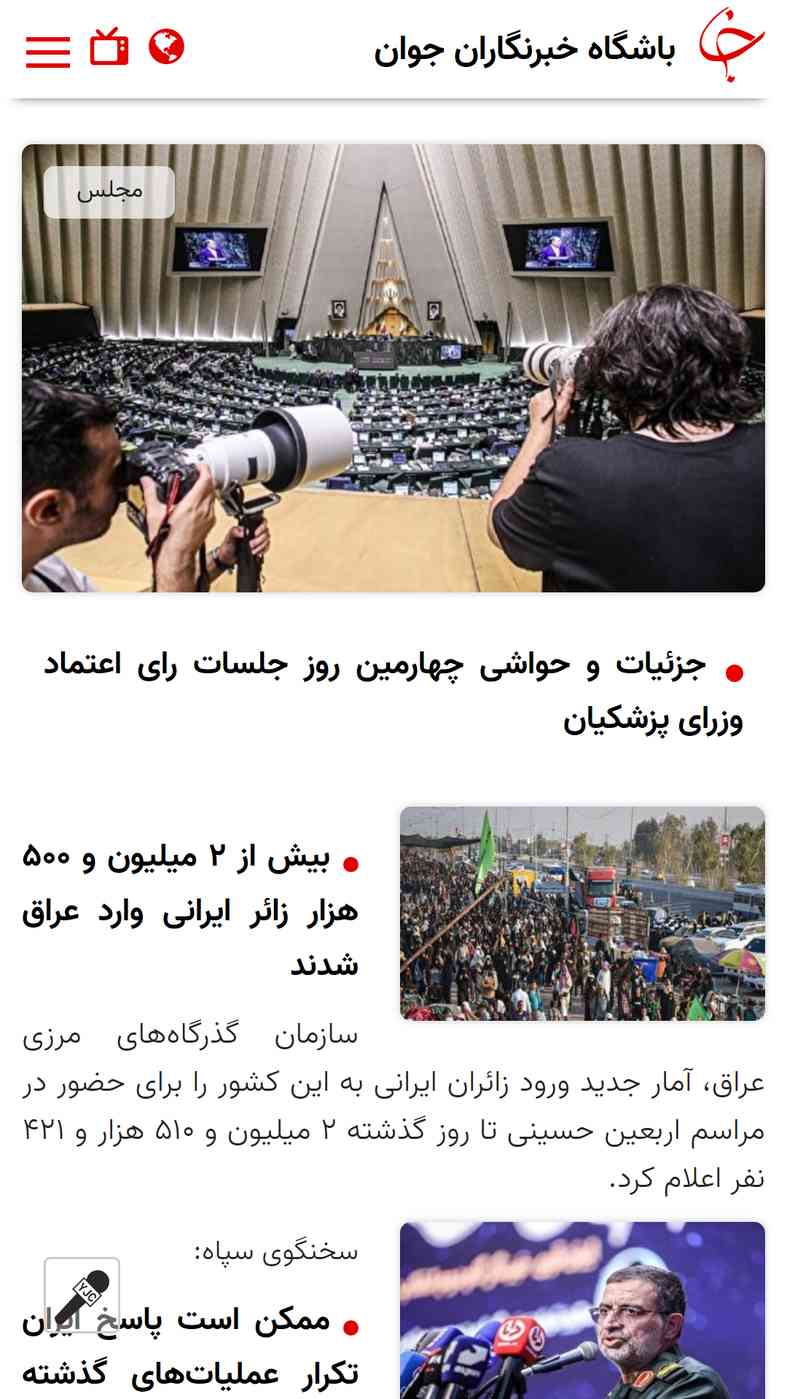This screenshot has width=787, height=1399.
Task: Open the Iraq pilgrims crowd photo
Action: coord(582,913)
